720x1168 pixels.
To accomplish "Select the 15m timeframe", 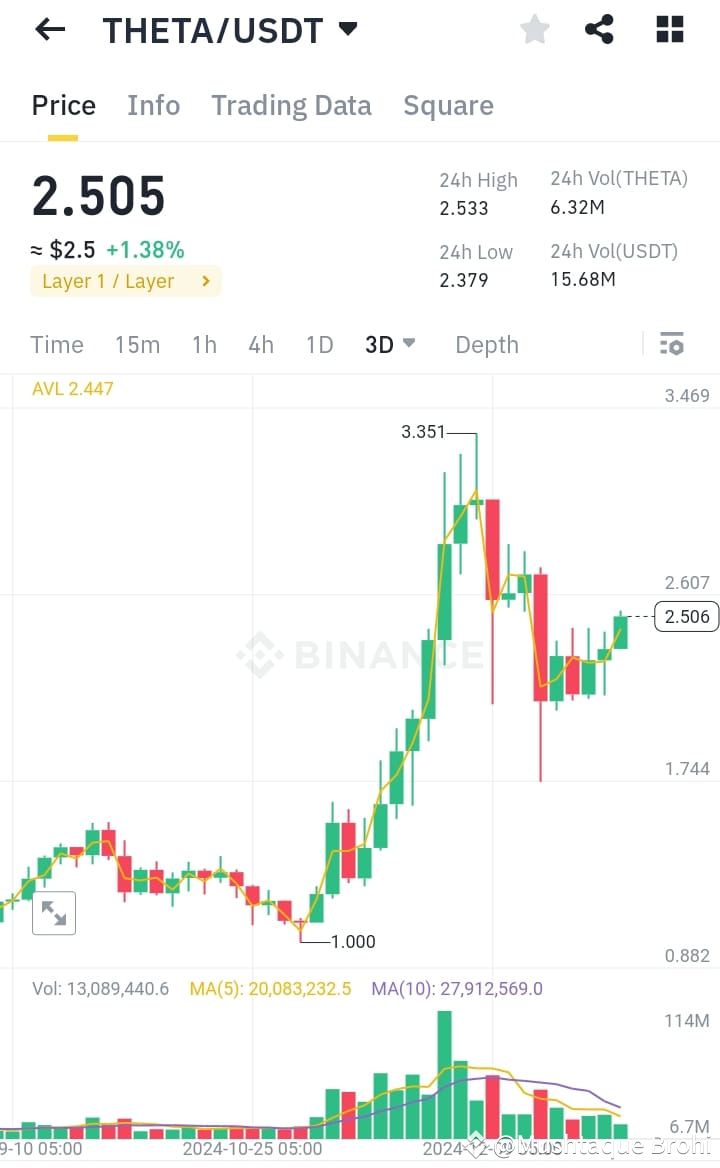I will 137,344.
